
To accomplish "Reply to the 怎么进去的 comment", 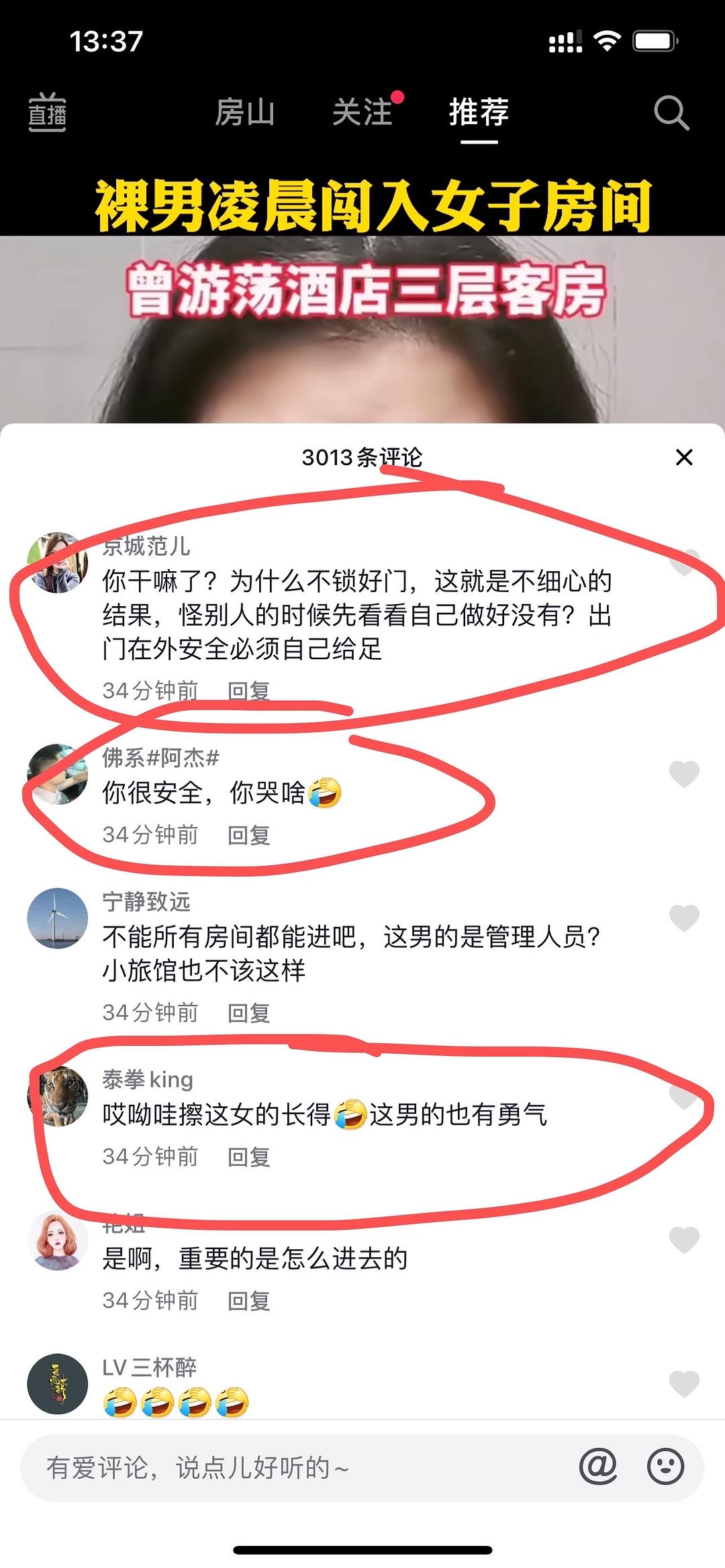I will [x=249, y=1301].
